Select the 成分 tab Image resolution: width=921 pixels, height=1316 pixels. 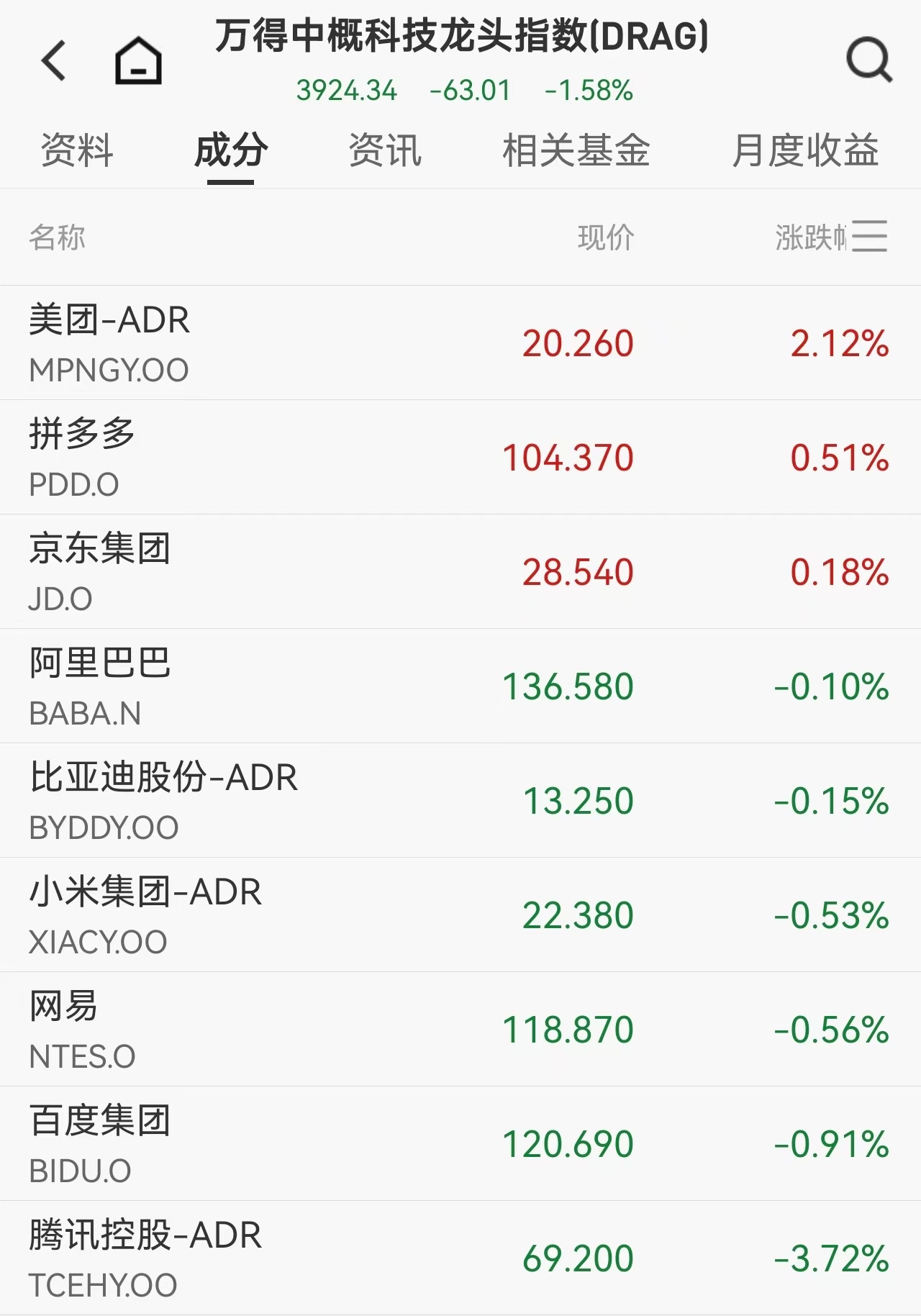tap(231, 150)
